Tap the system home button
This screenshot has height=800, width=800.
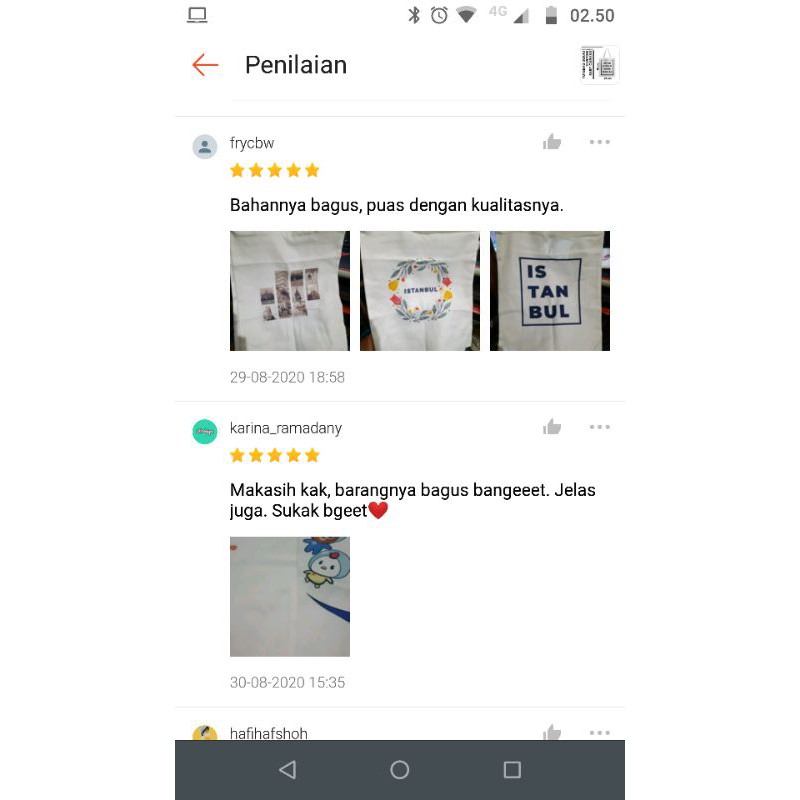[x=400, y=770]
